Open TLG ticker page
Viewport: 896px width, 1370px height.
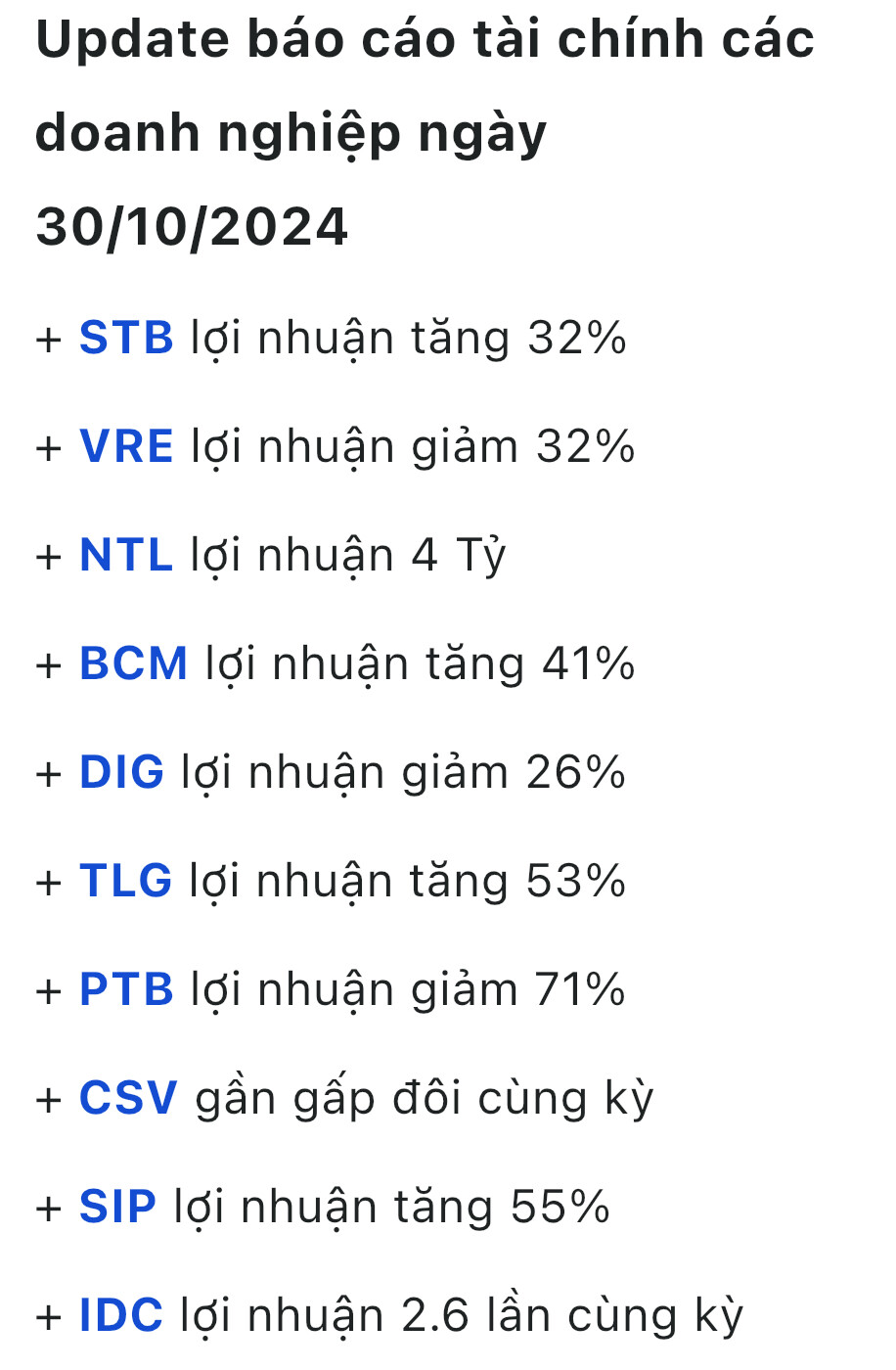click(x=125, y=882)
